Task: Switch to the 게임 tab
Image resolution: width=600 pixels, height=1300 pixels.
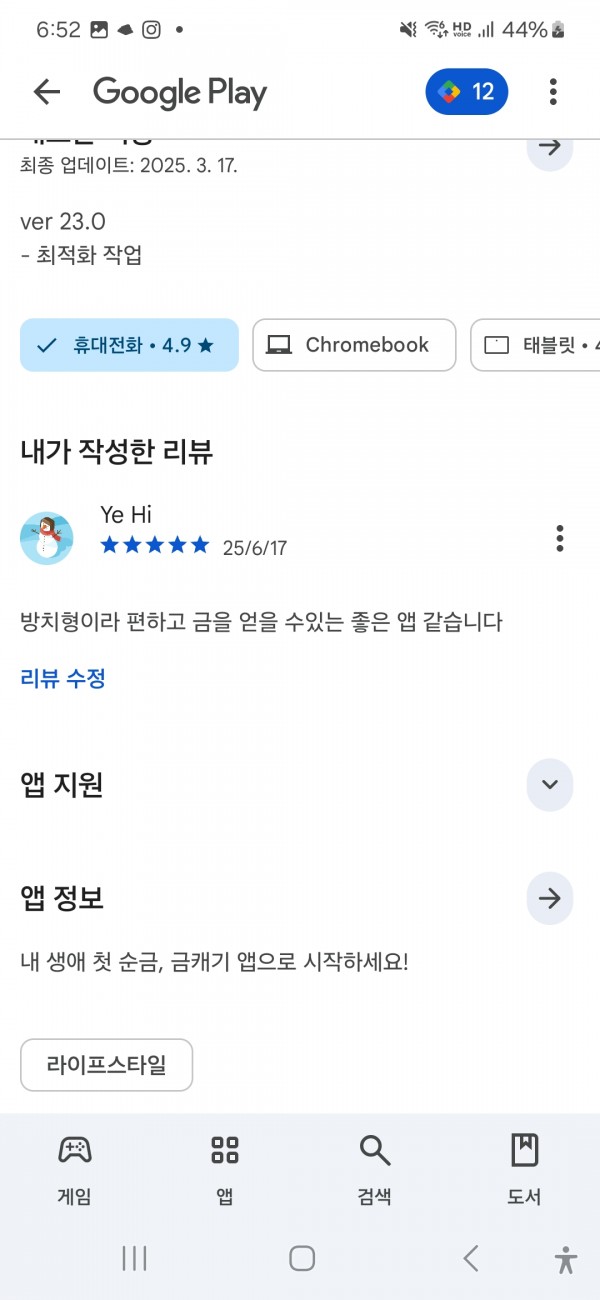Action: click(75, 1170)
